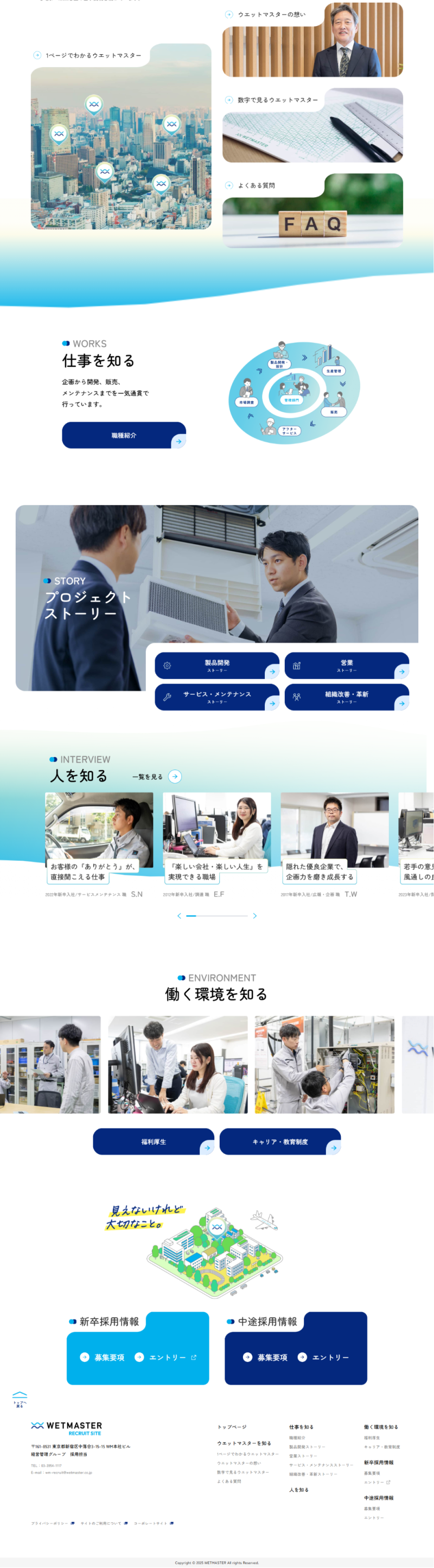Tap the 福利厚生 button
The image size is (434, 1568).
pyautogui.click(x=154, y=1142)
